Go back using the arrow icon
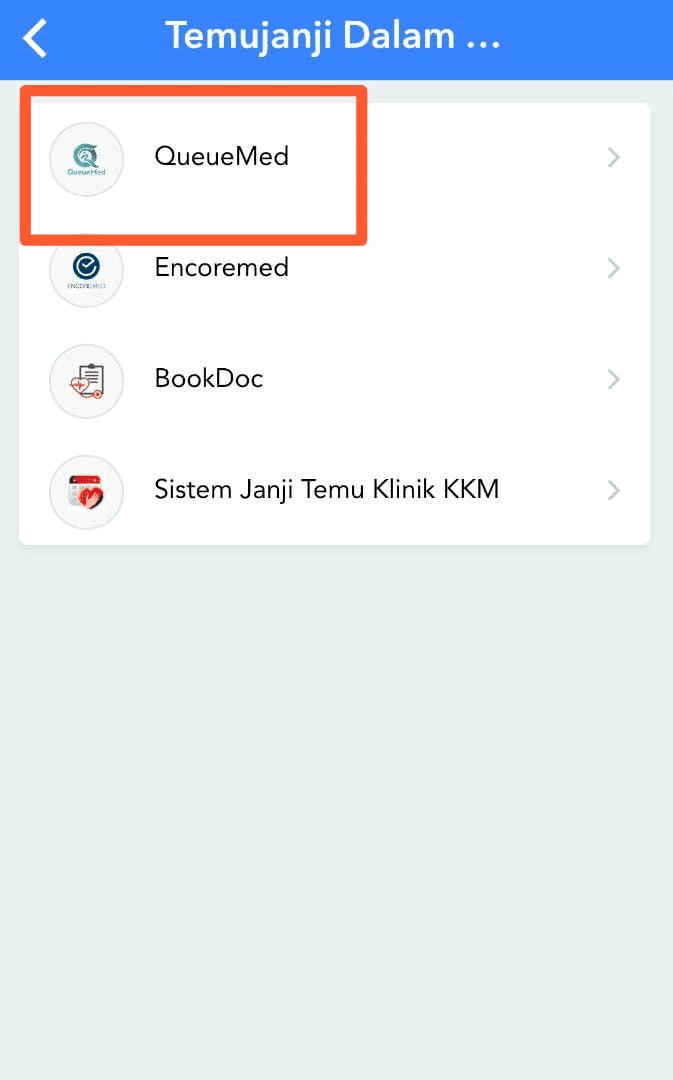The width and height of the screenshot is (673, 1080). [x=36, y=39]
